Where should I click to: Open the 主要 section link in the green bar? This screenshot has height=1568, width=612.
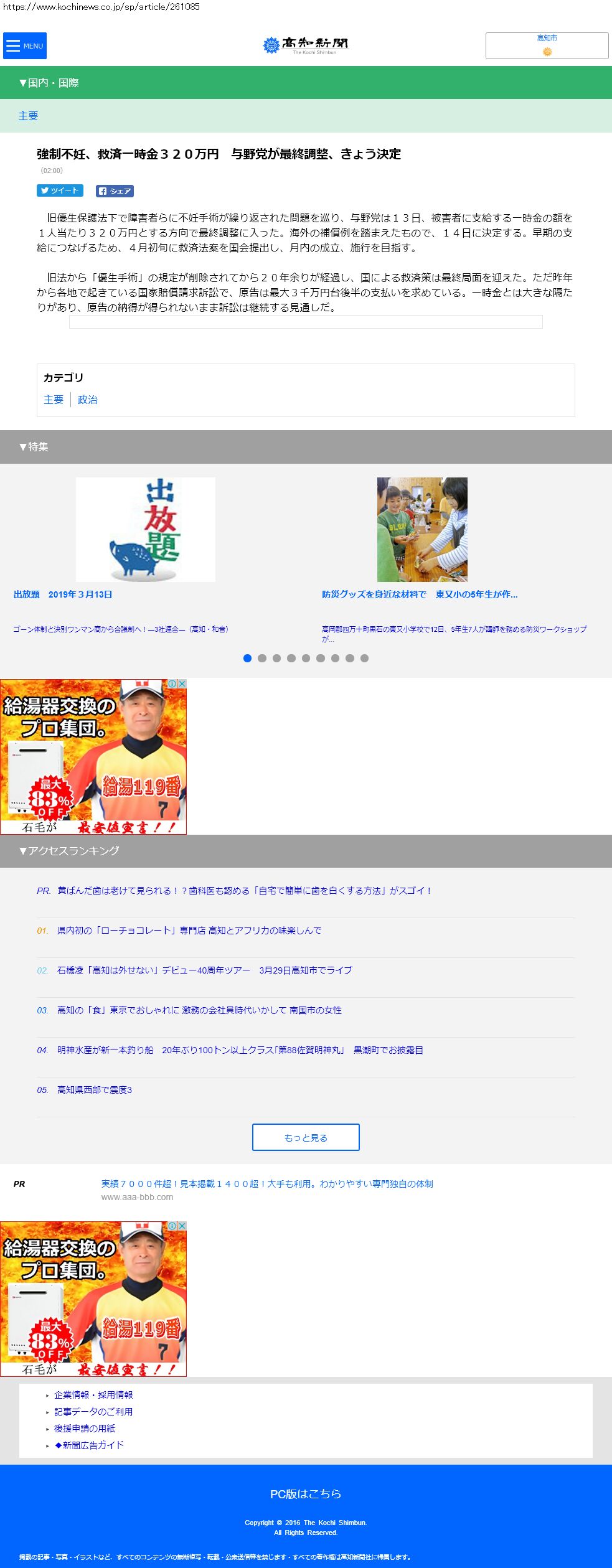[x=28, y=116]
